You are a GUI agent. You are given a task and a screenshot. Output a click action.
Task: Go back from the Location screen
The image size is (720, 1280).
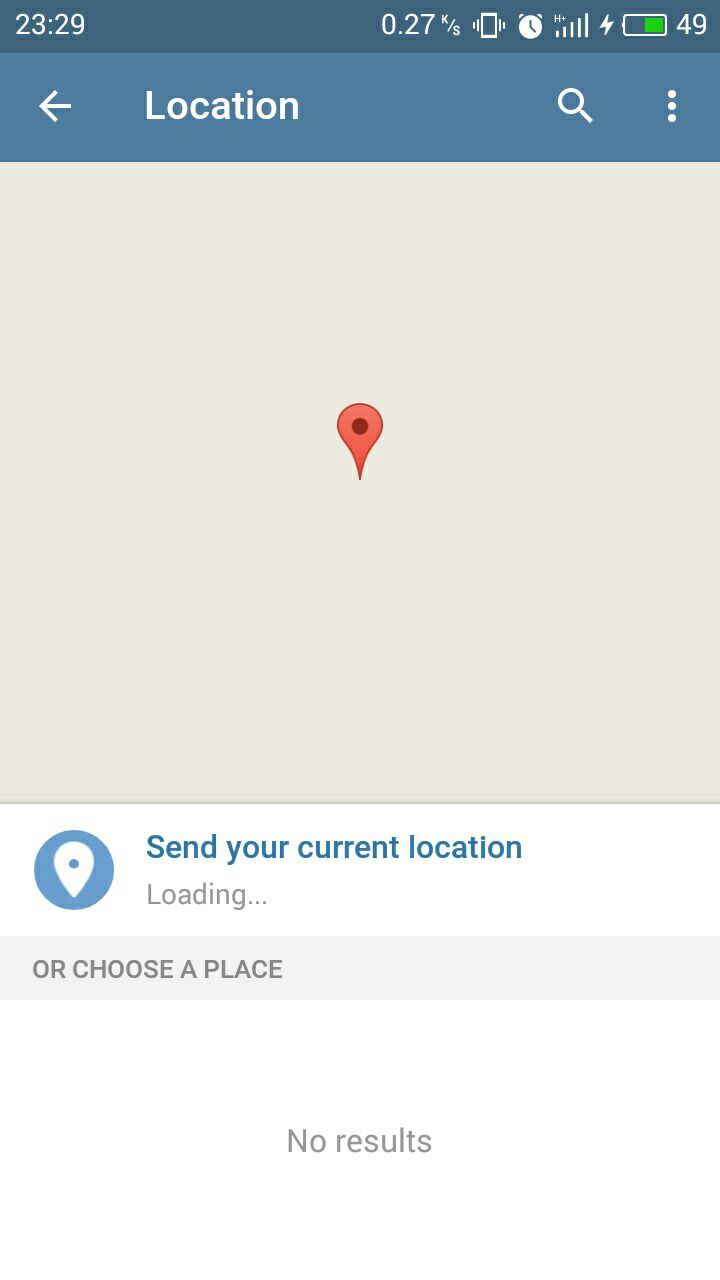coord(55,106)
